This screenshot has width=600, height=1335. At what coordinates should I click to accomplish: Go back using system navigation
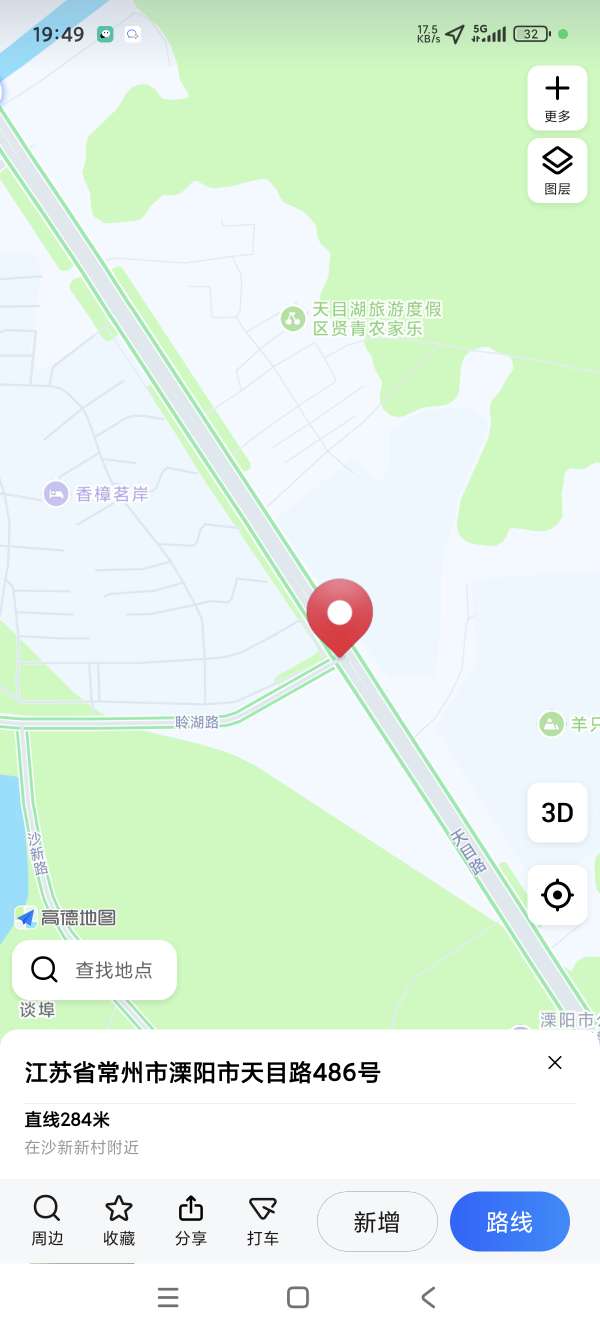point(428,1297)
